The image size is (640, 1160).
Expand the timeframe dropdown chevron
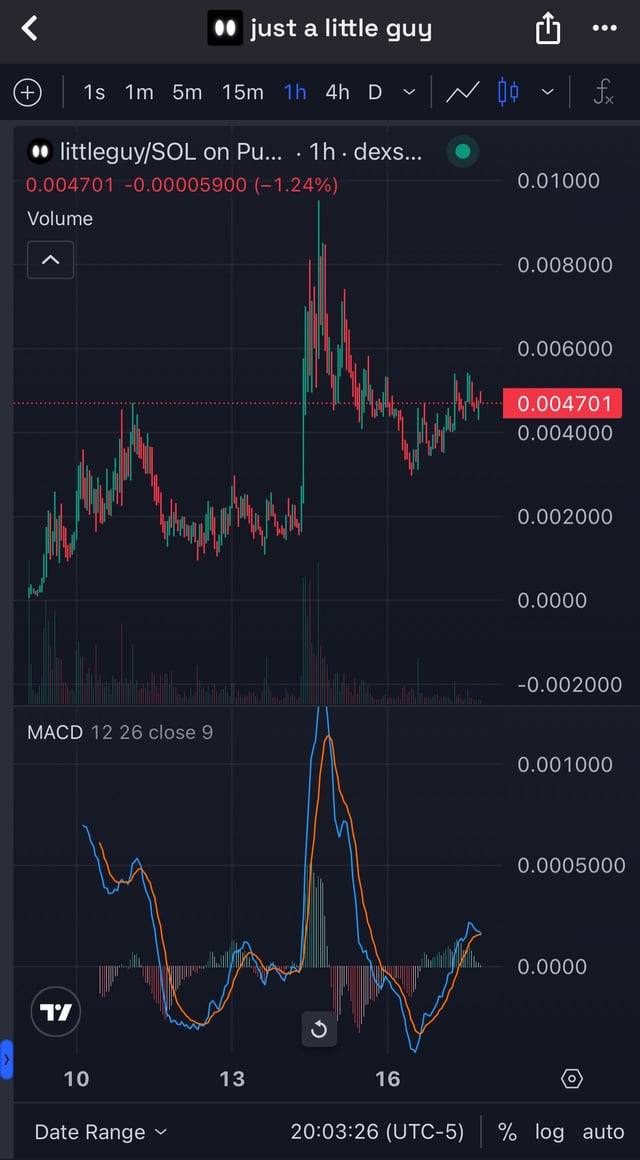pos(409,93)
